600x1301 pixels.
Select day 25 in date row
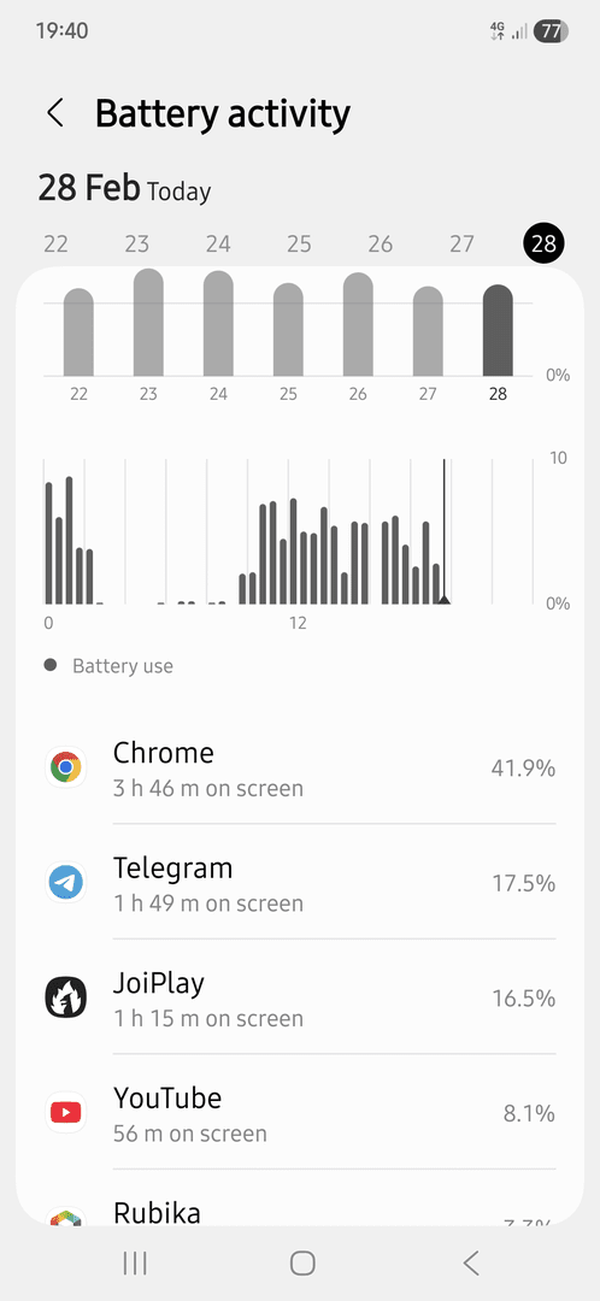coord(299,244)
